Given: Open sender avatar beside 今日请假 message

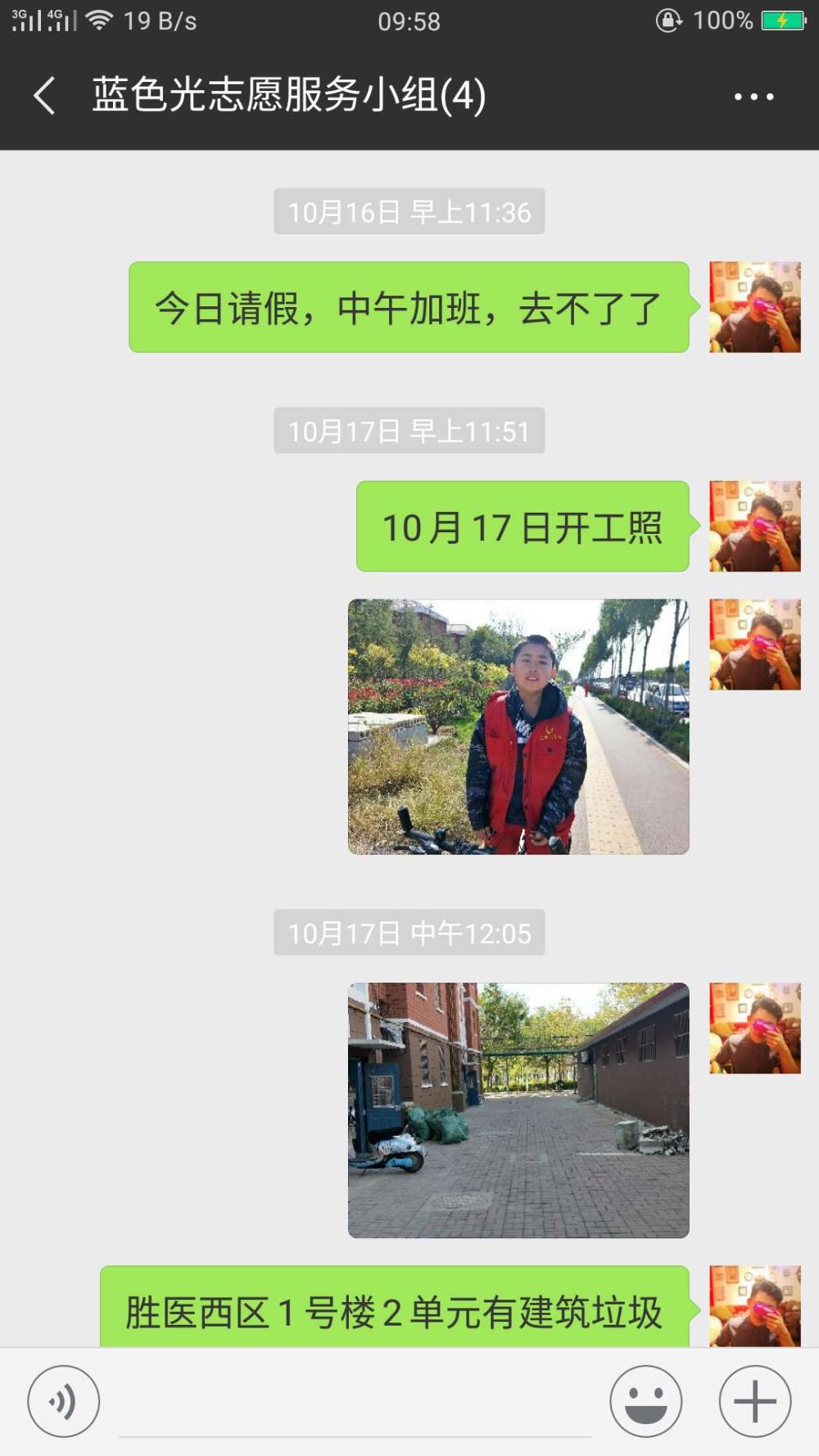Looking at the screenshot, I should pyautogui.click(x=754, y=307).
